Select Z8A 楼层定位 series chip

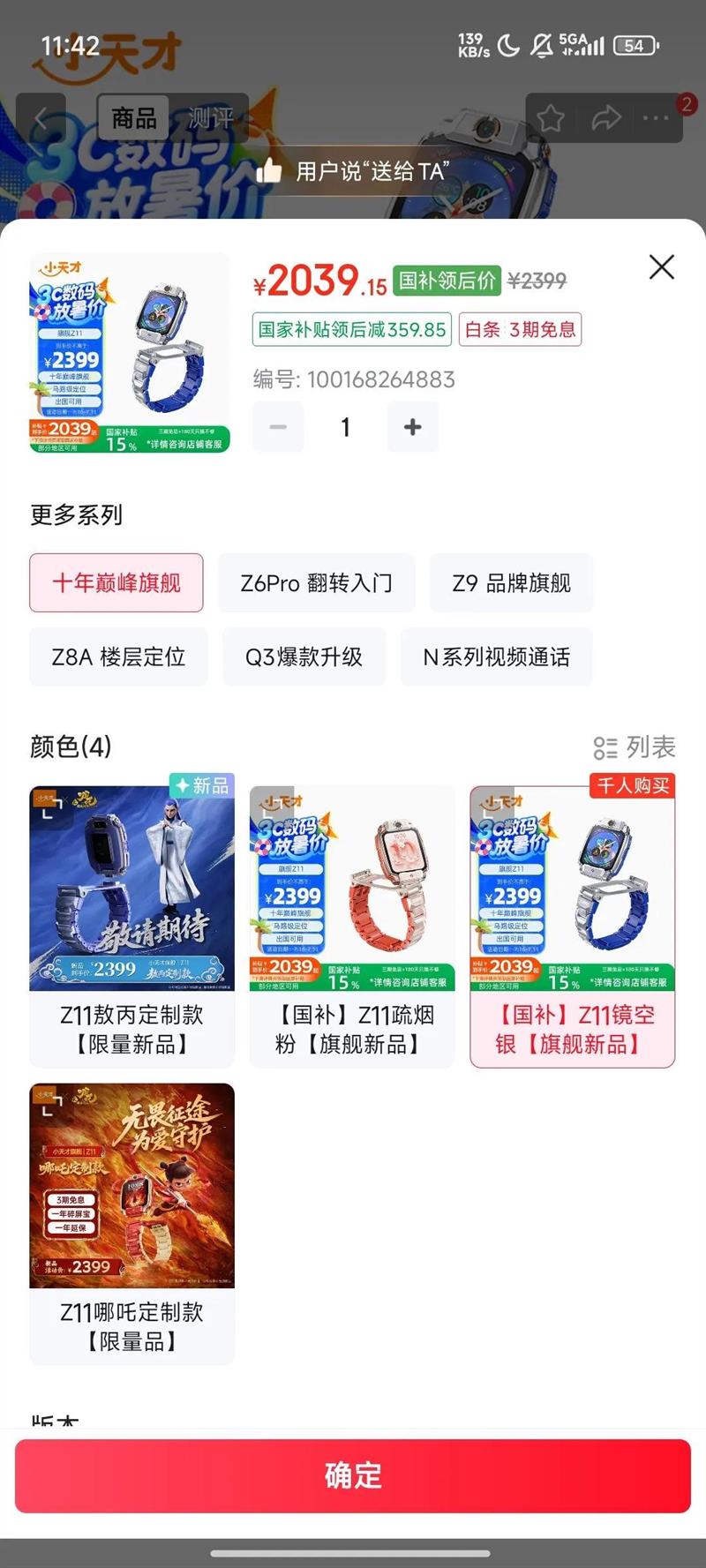[x=118, y=656]
